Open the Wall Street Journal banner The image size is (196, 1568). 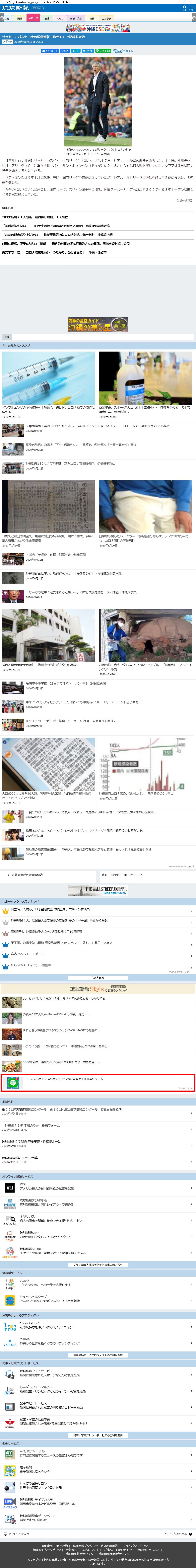click(x=98, y=890)
